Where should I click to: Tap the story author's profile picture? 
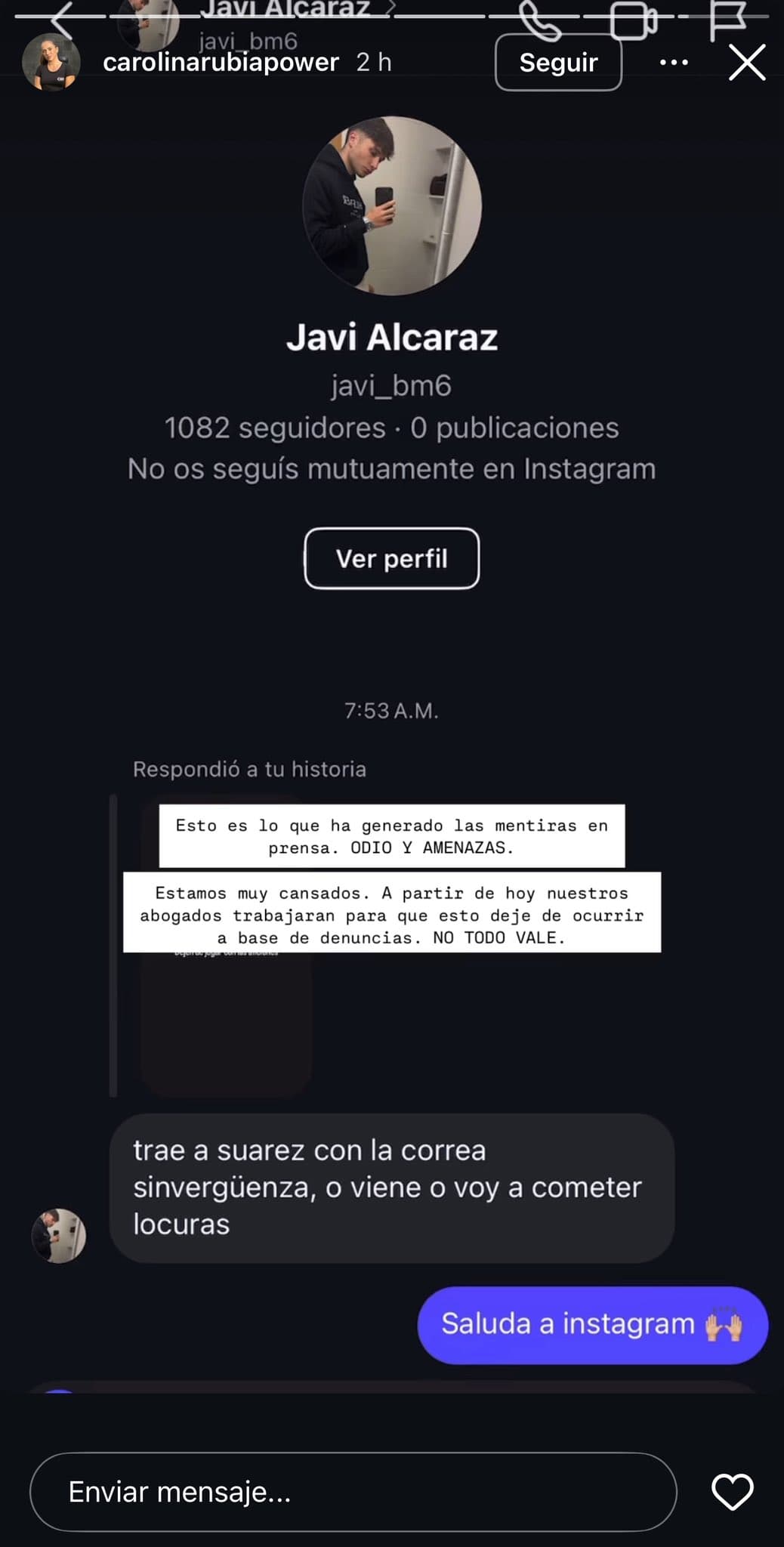click(51, 62)
